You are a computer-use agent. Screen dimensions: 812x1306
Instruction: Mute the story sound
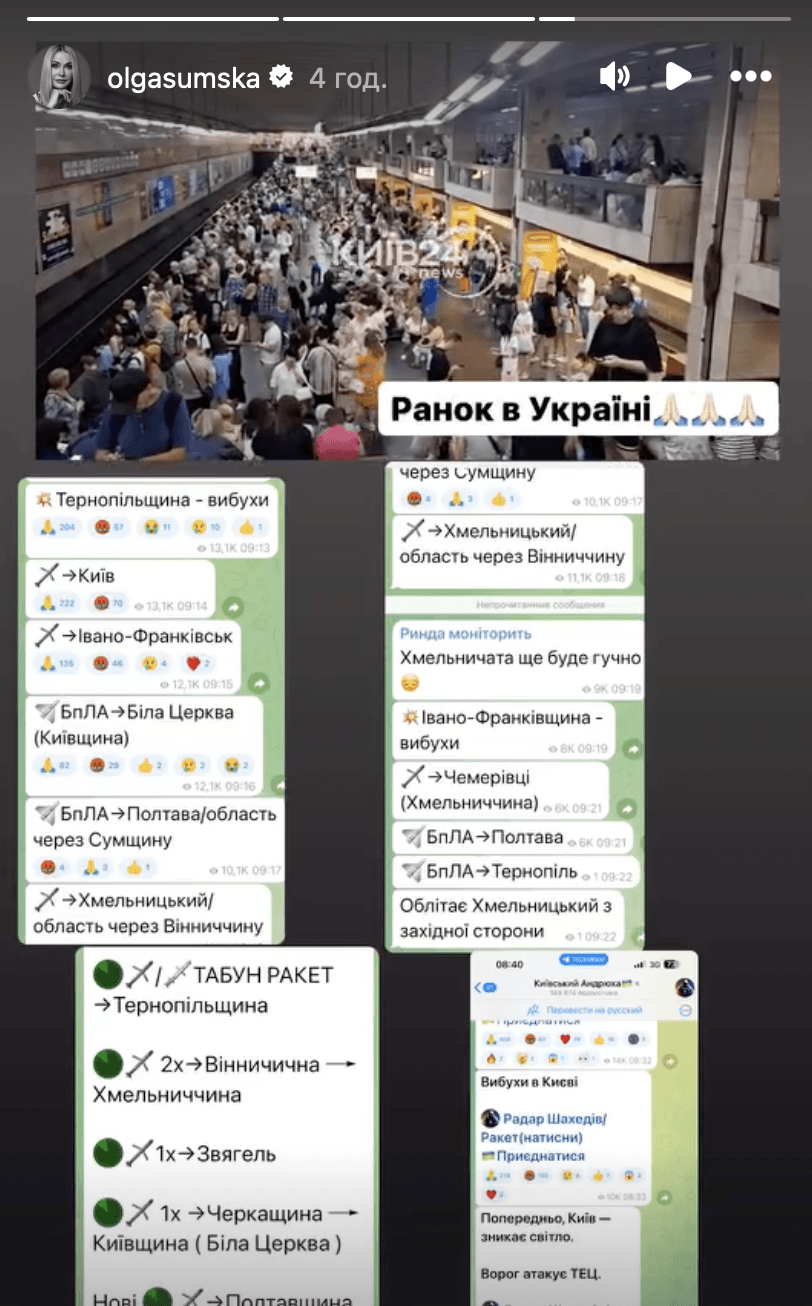click(614, 76)
